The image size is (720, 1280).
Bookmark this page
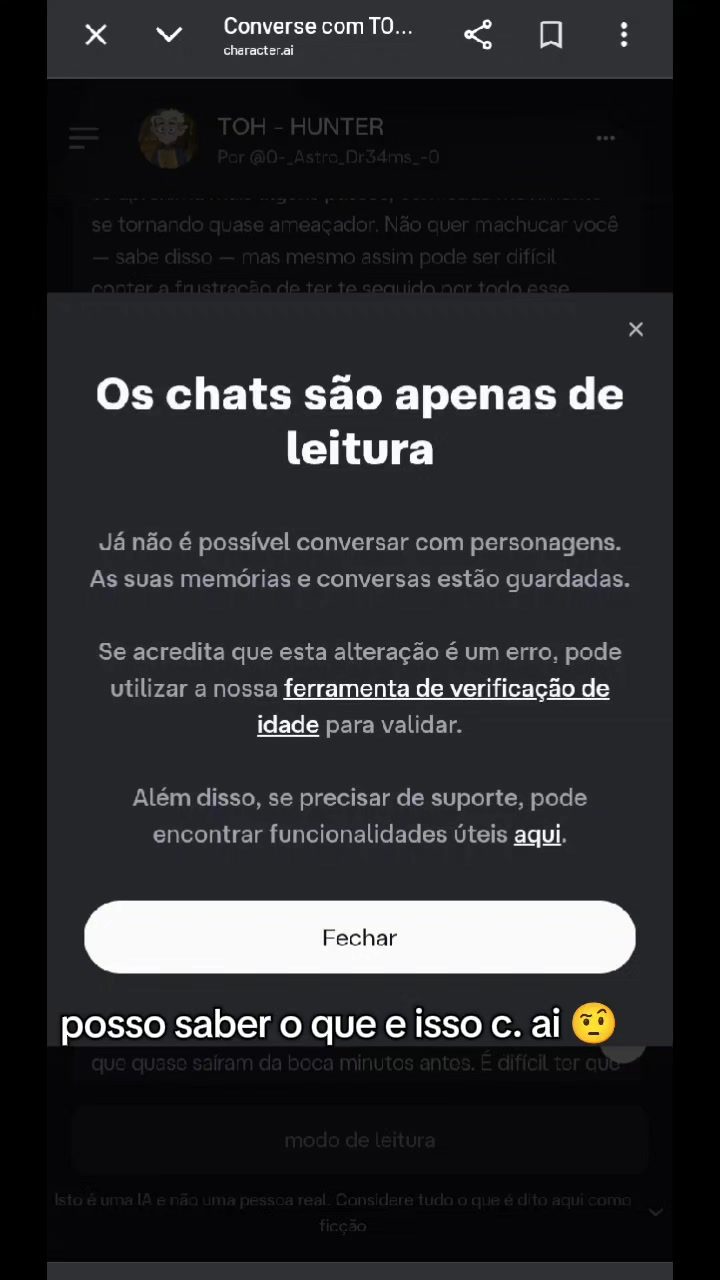tap(551, 35)
